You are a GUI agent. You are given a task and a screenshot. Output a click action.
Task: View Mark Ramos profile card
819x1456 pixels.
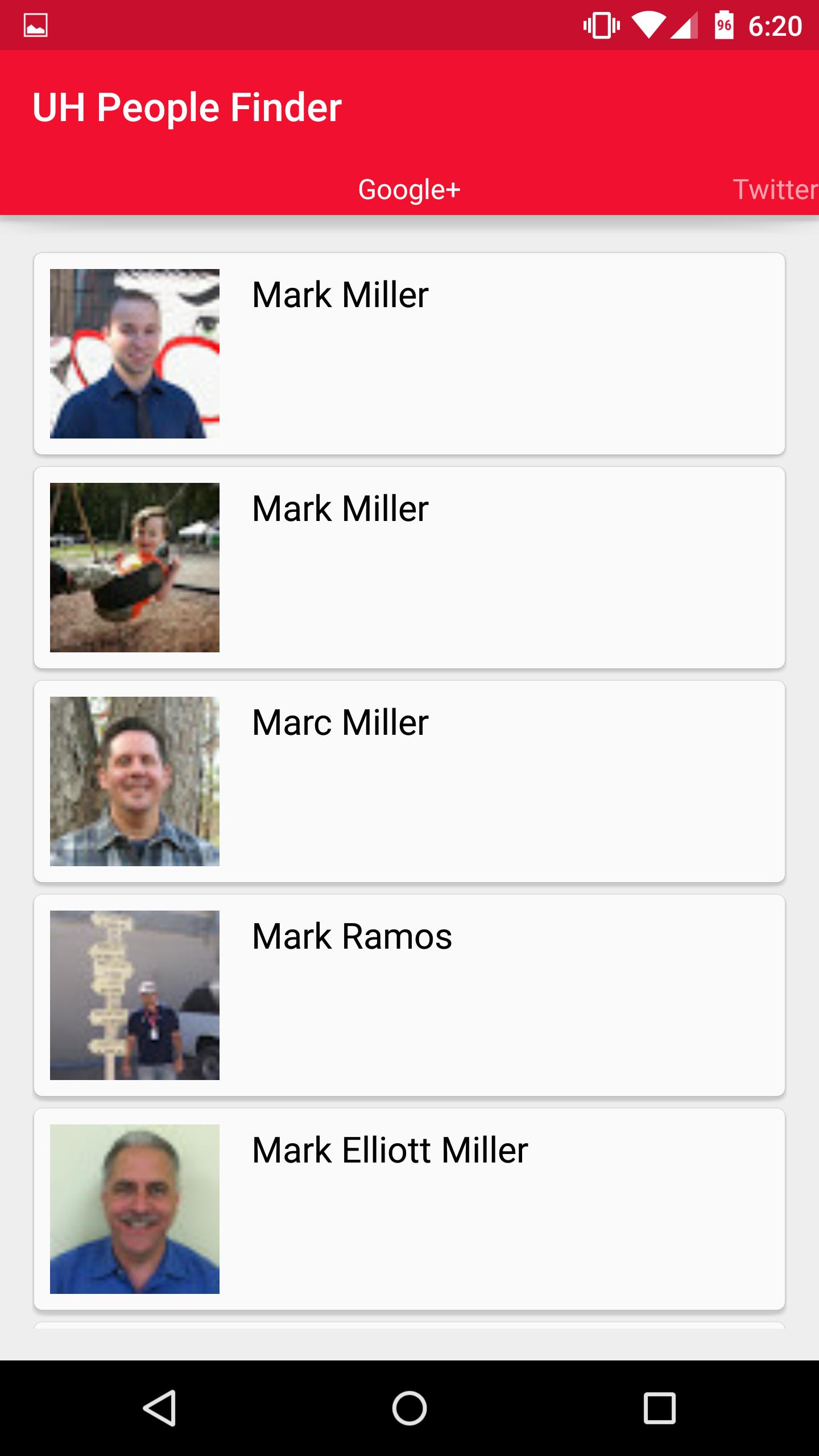coord(409,995)
